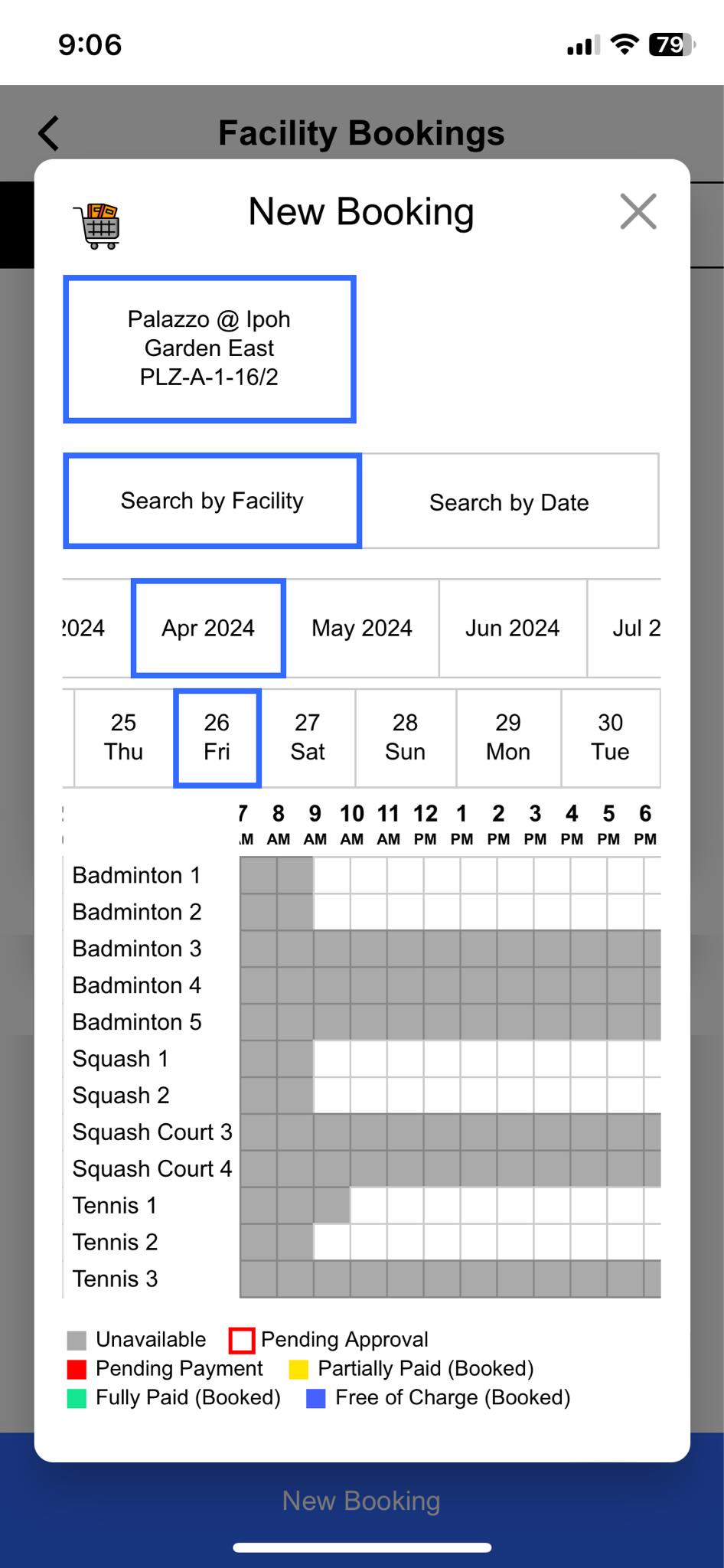Open the Jun 2024 month selector

pyautogui.click(x=512, y=627)
